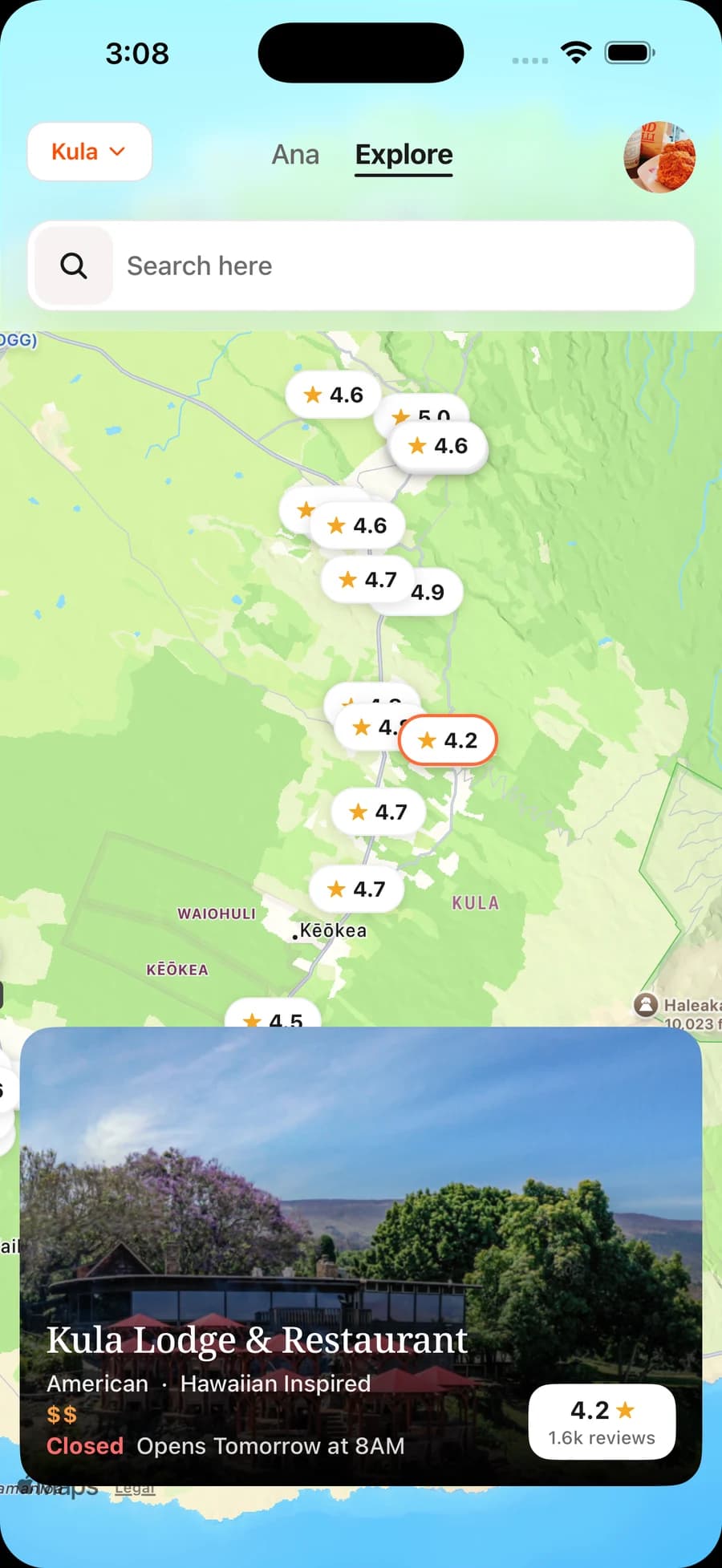Open the Kula location dropdown

point(90,152)
